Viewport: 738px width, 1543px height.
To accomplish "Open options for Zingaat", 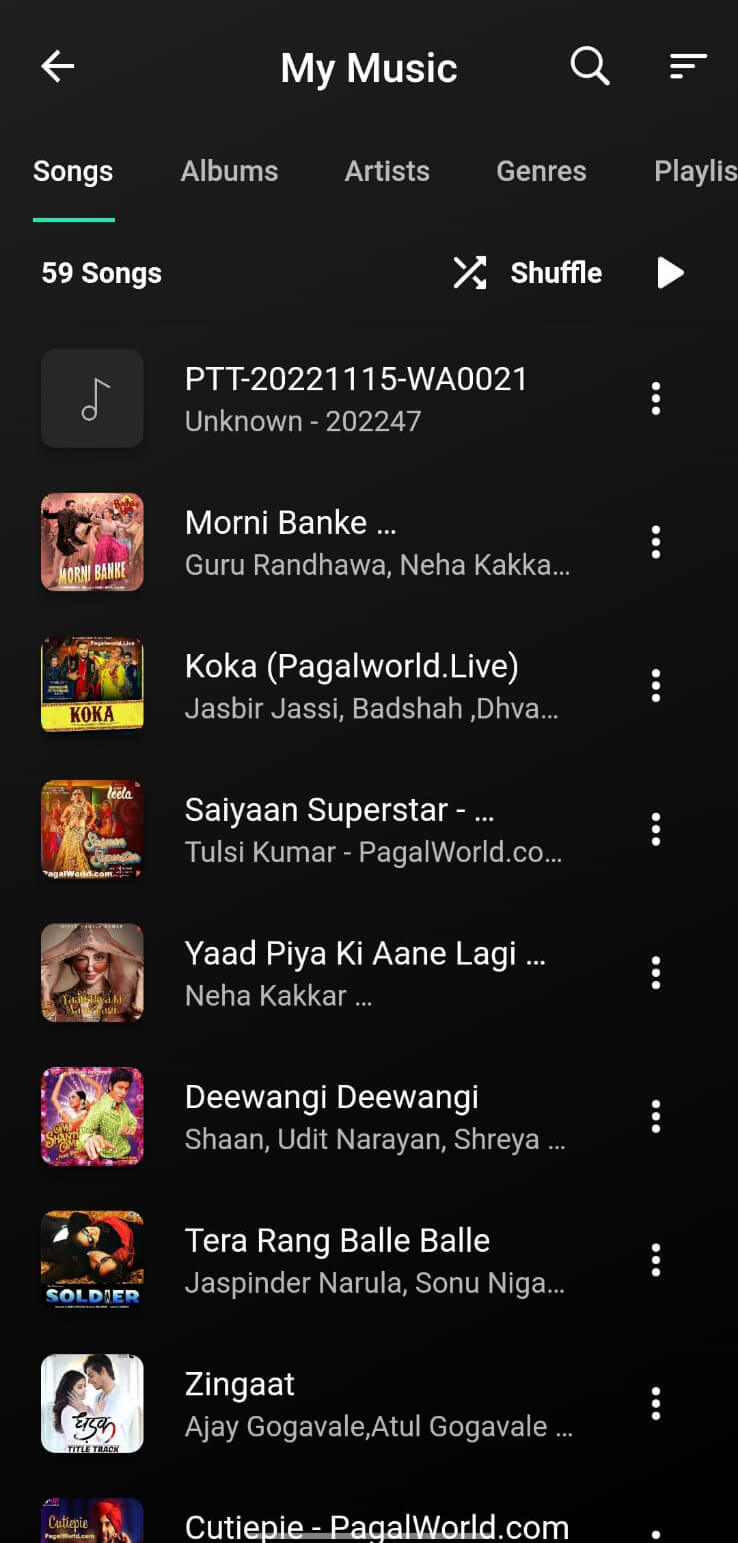I will click(656, 1403).
